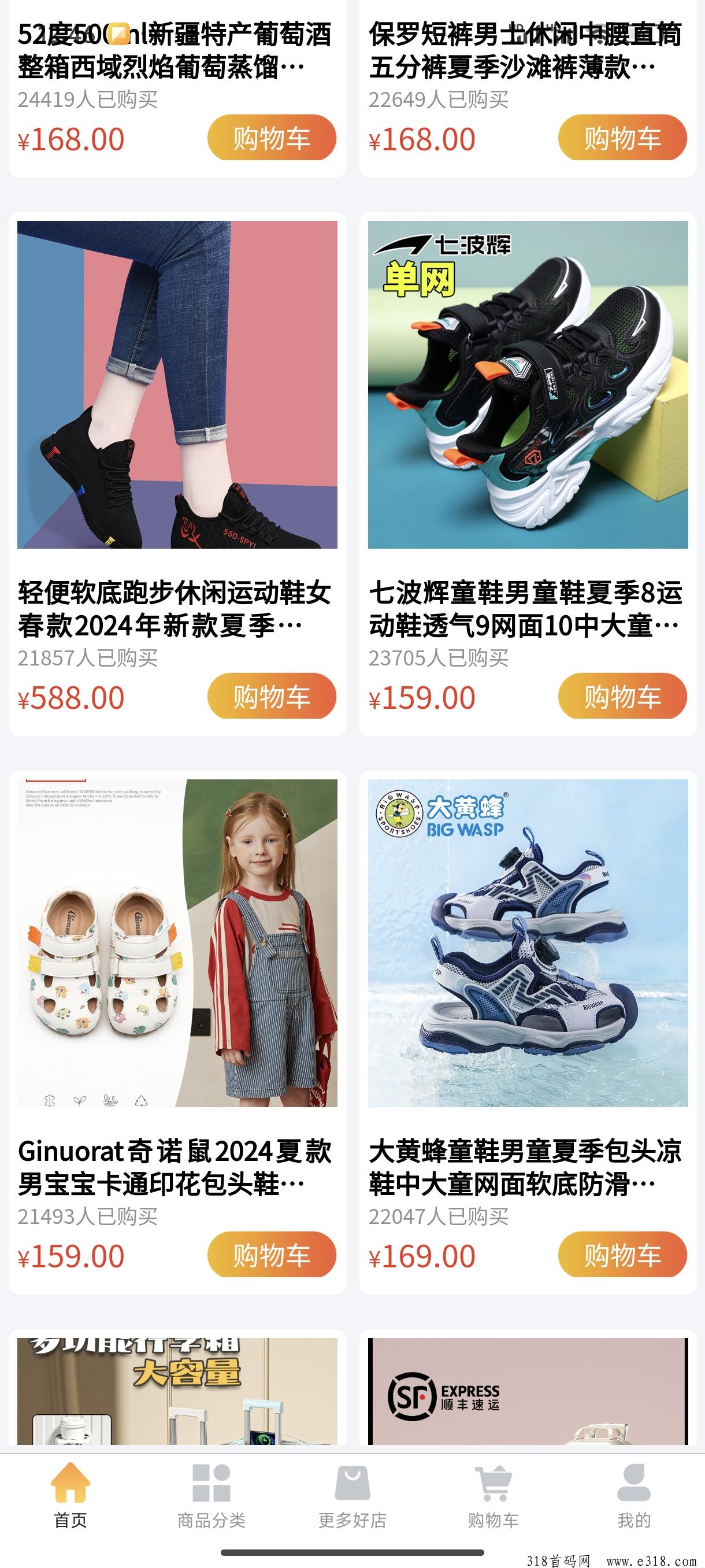Add ¥588.00 women's running shoes to cart
The image size is (705, 1568).
point(271,696)
